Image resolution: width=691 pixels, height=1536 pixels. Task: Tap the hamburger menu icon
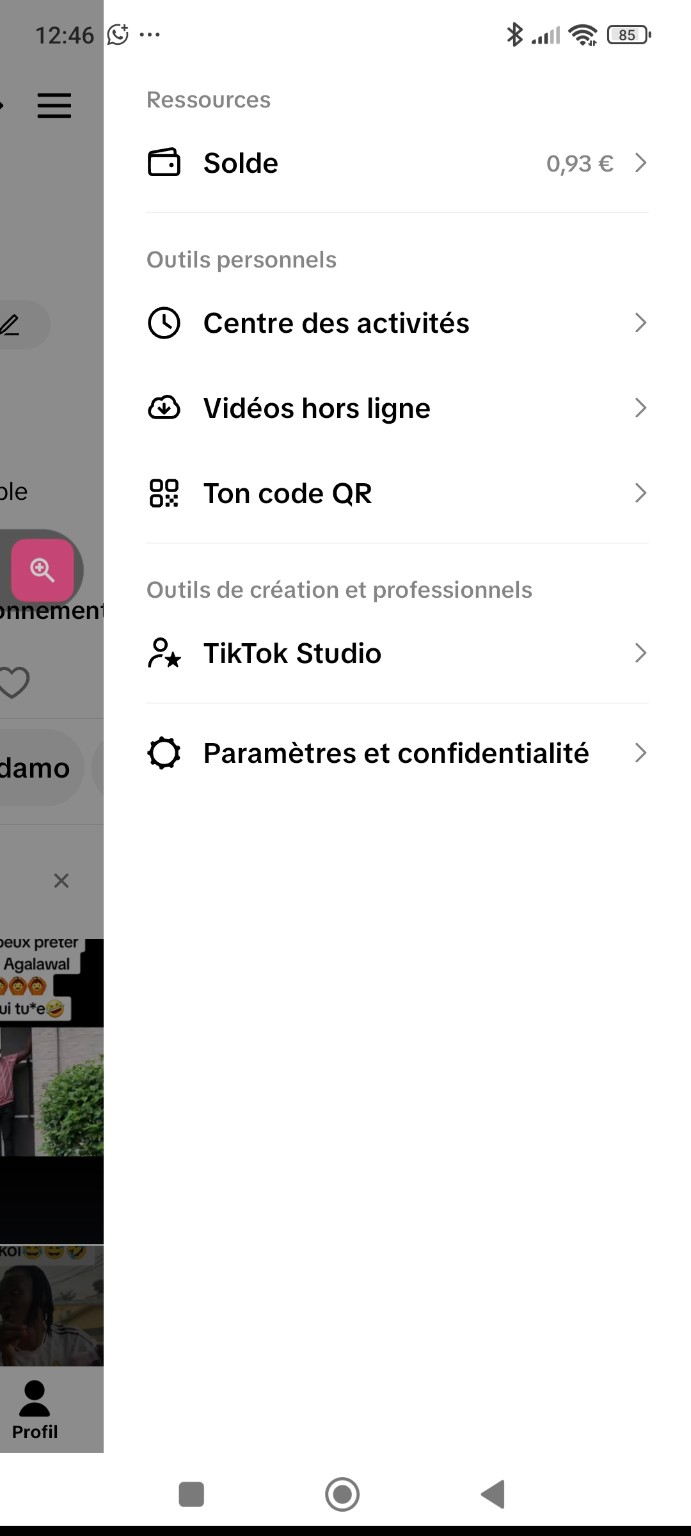tap(54, 106)
